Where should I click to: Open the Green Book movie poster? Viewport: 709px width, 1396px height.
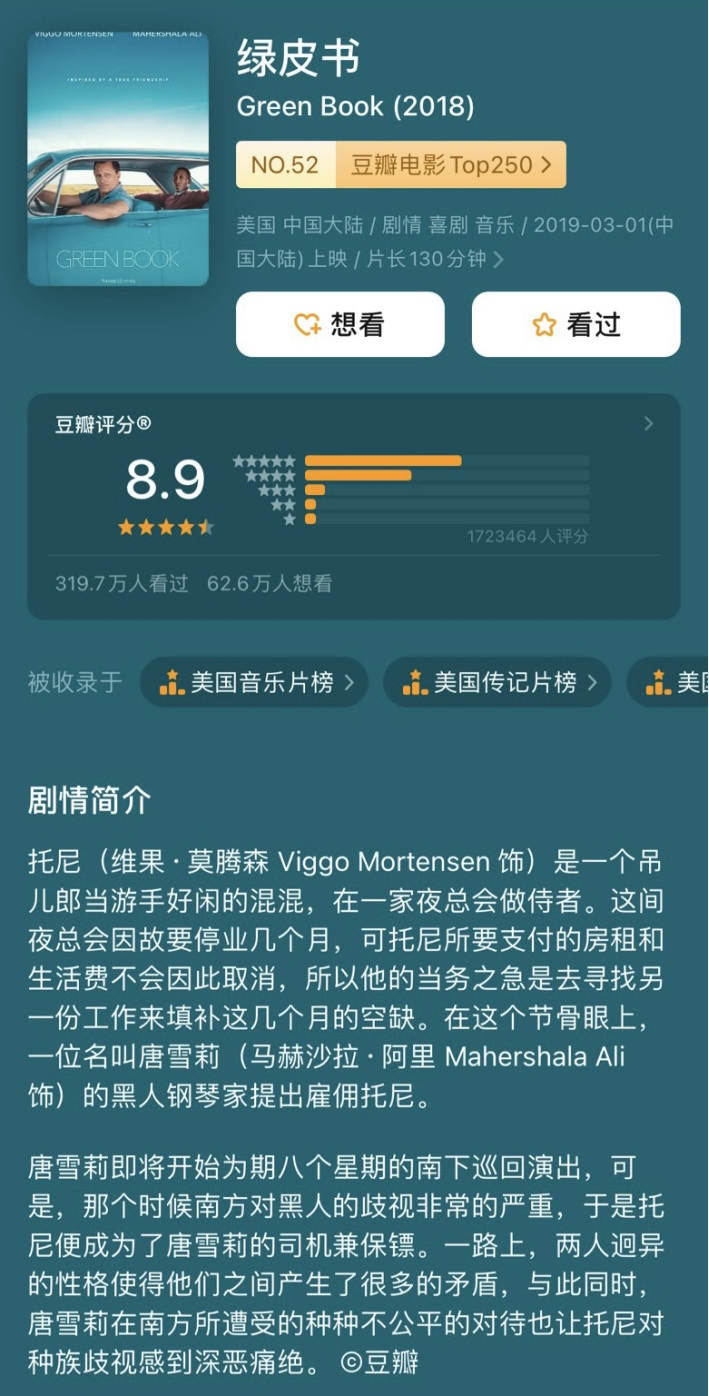click(118, 158)
